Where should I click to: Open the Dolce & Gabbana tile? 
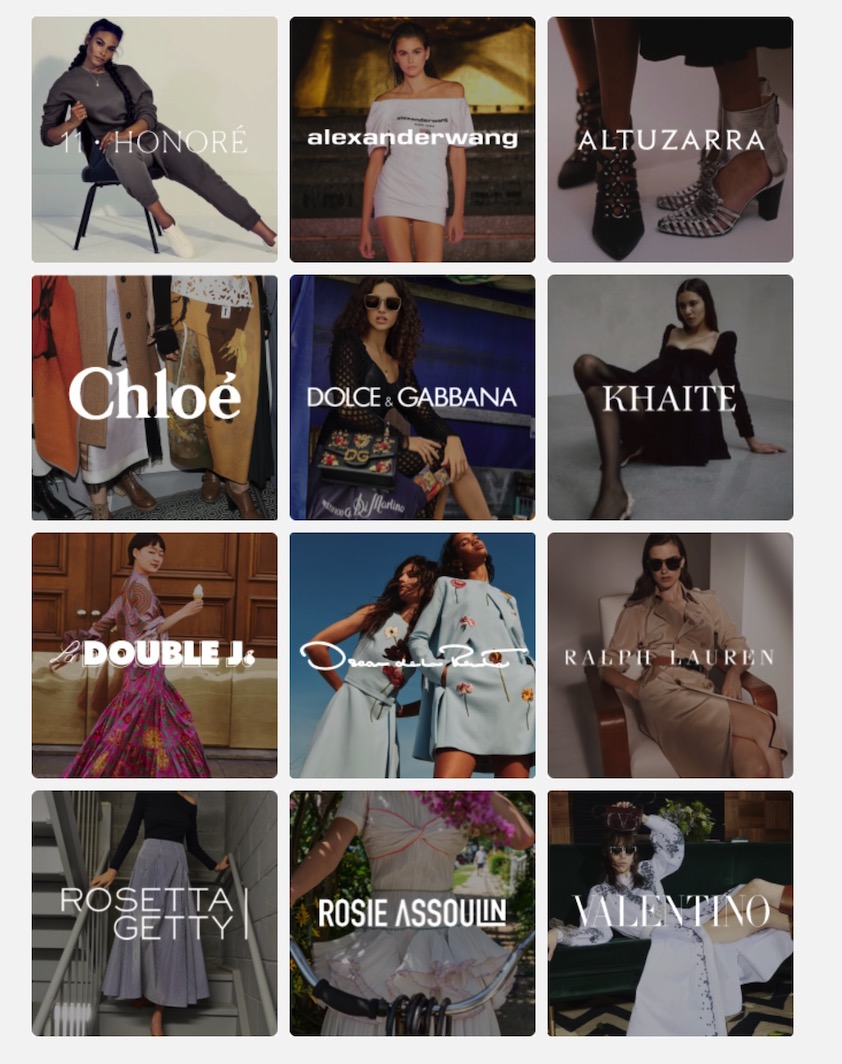[412, 397]
